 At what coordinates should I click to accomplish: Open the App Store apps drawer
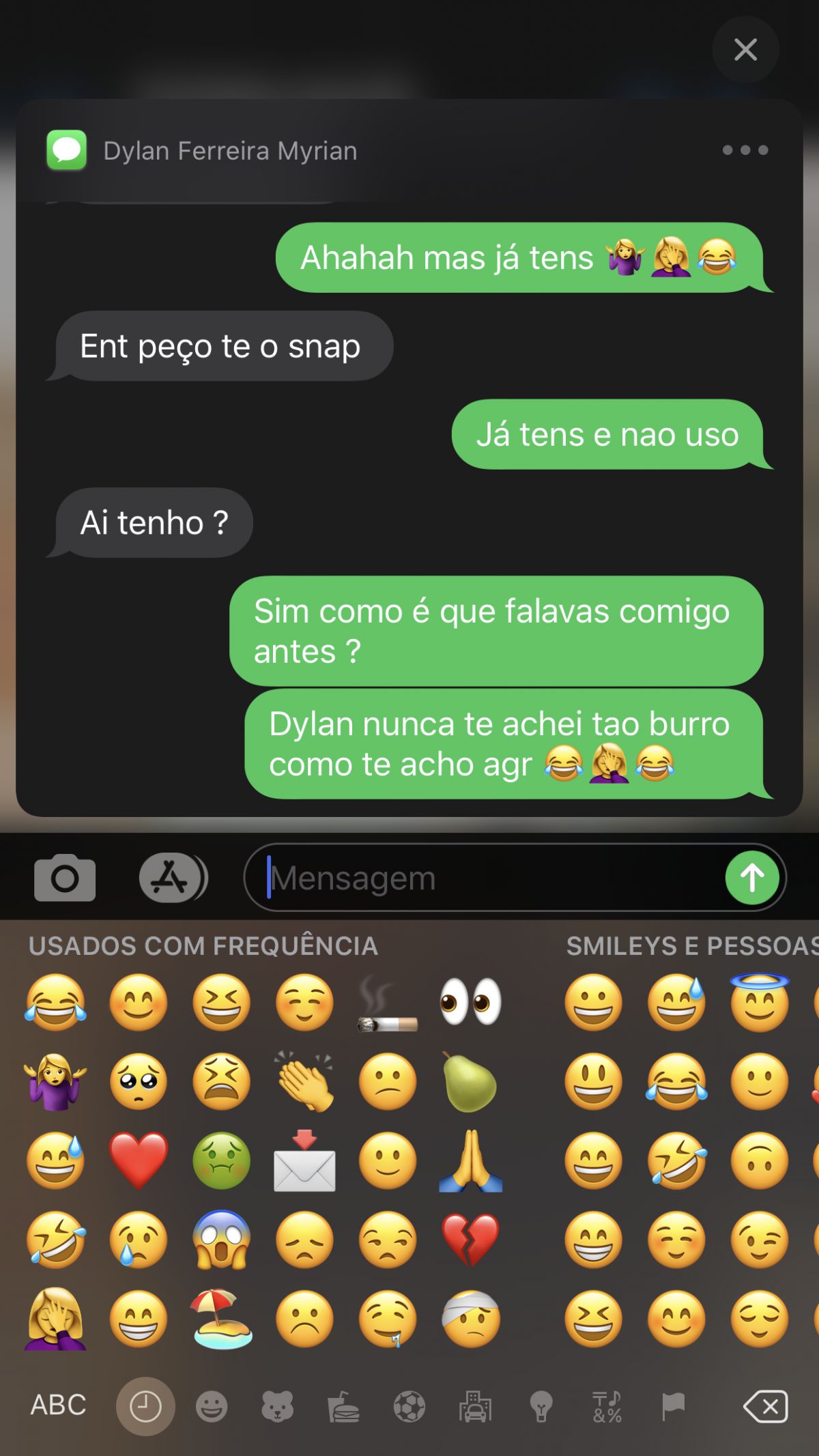(x=172, y=878)
